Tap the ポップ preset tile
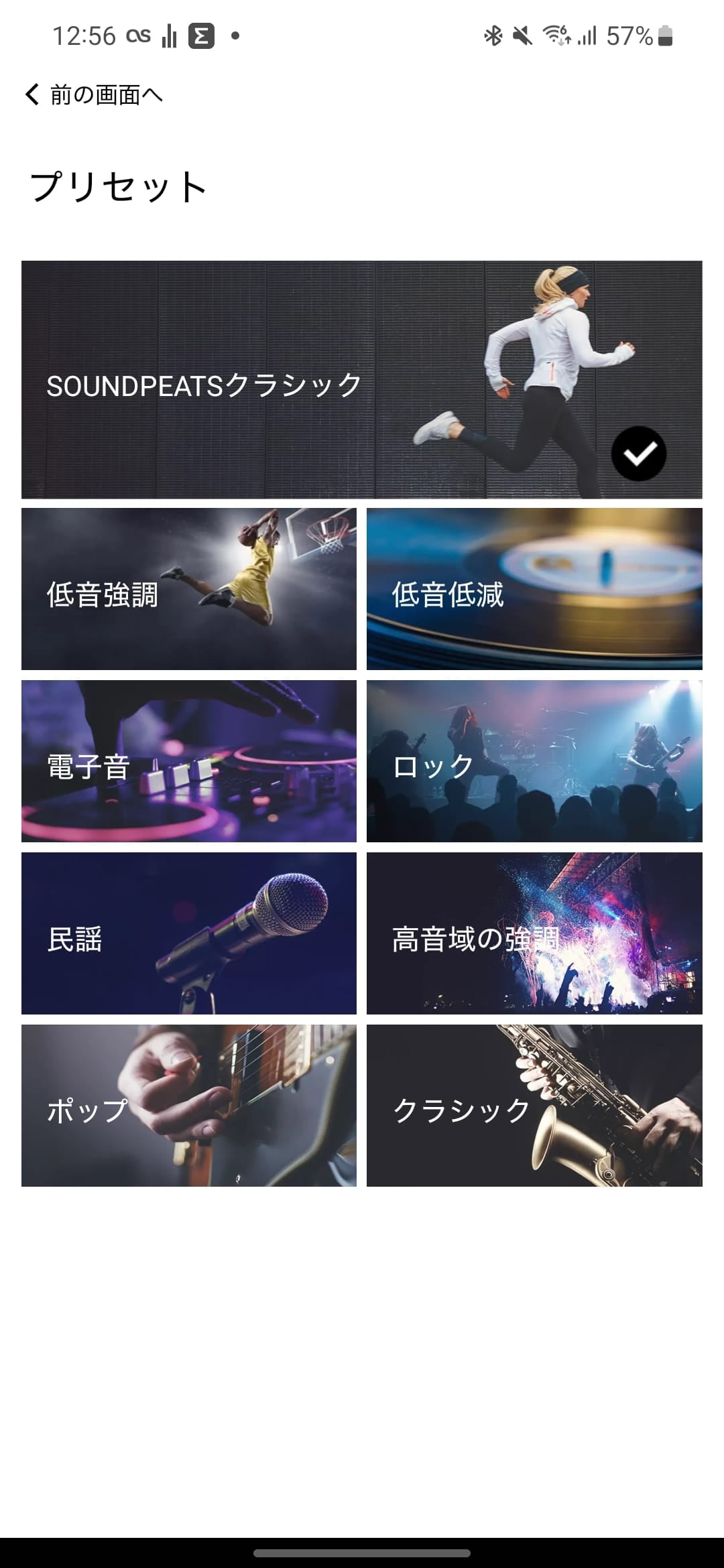Viewport: 724px width, 1568px height. tap(189, 1106)
